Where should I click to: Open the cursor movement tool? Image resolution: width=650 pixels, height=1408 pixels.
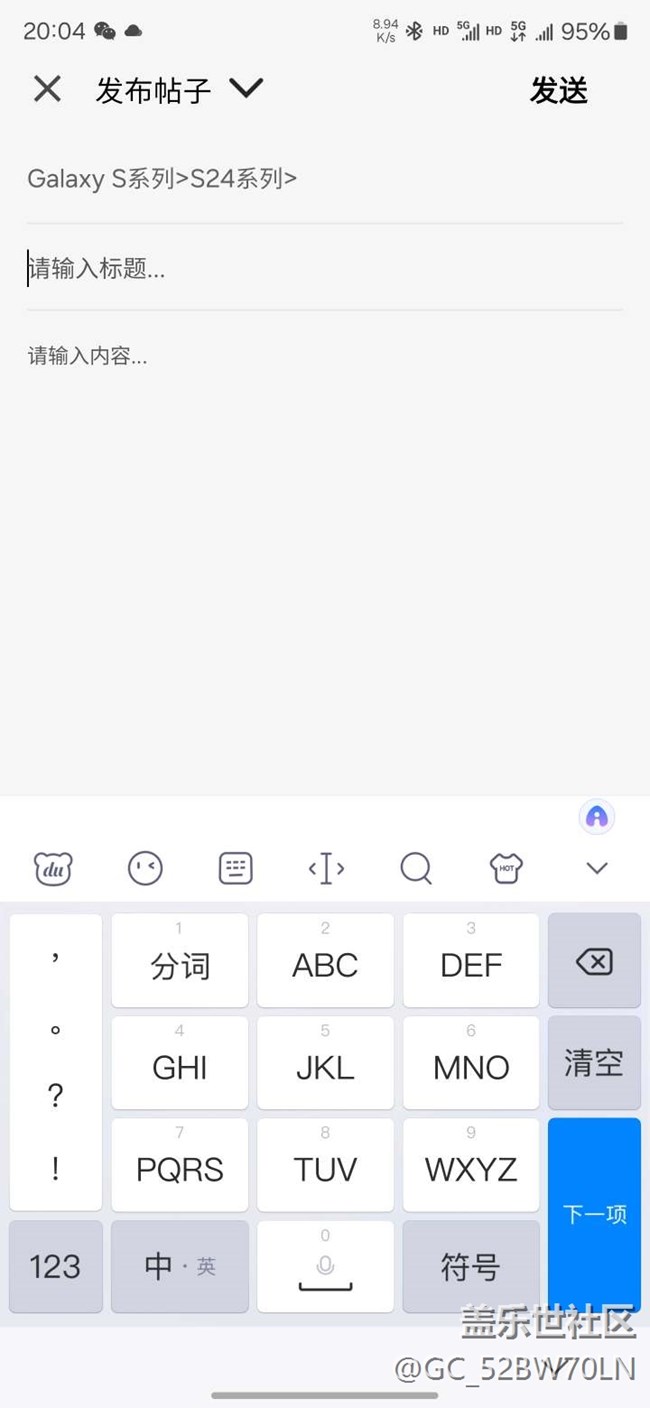(326, 868)
